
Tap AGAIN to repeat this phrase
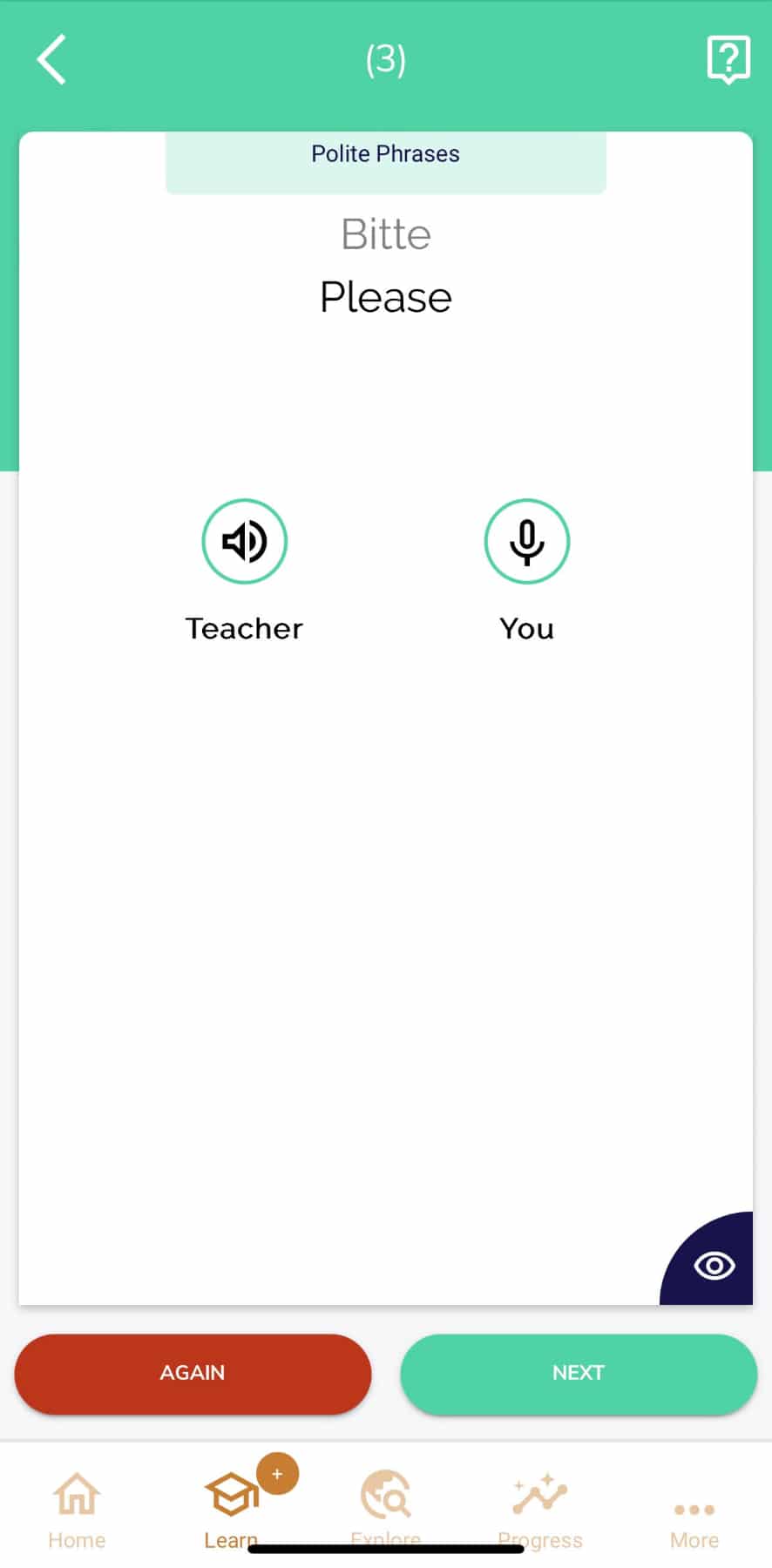click(x=193, y=1373)
